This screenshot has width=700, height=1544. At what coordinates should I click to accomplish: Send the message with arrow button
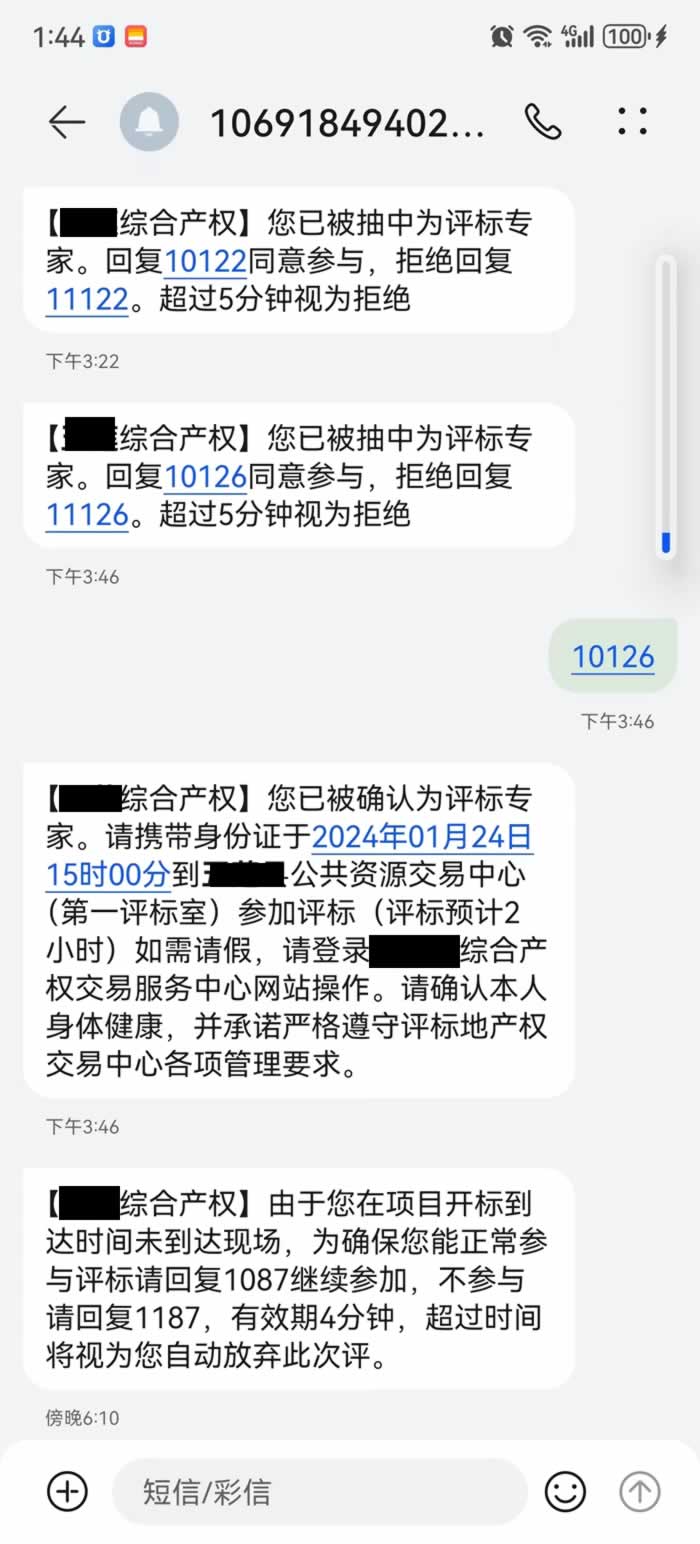(640, 1491)
